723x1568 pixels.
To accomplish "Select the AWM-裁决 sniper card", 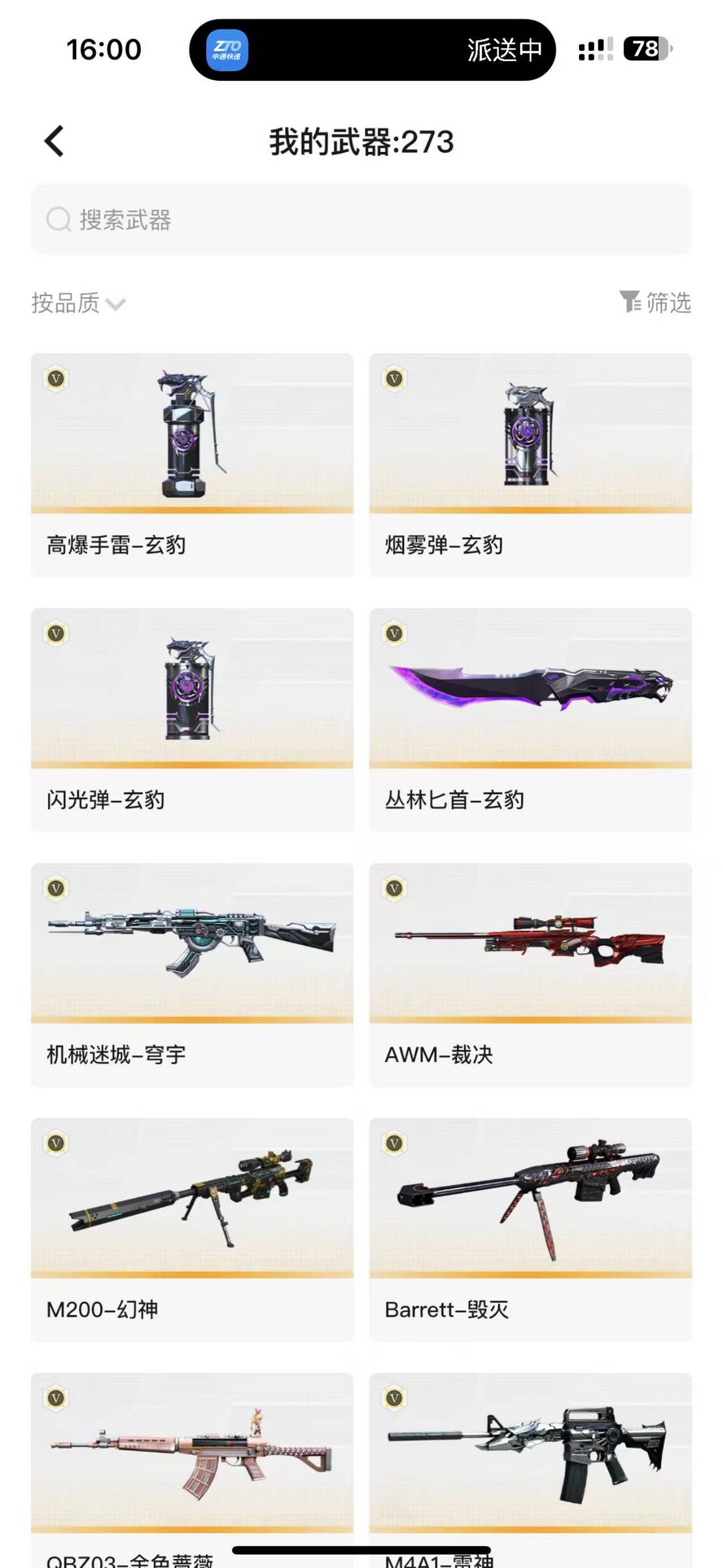I will [530, 975].
